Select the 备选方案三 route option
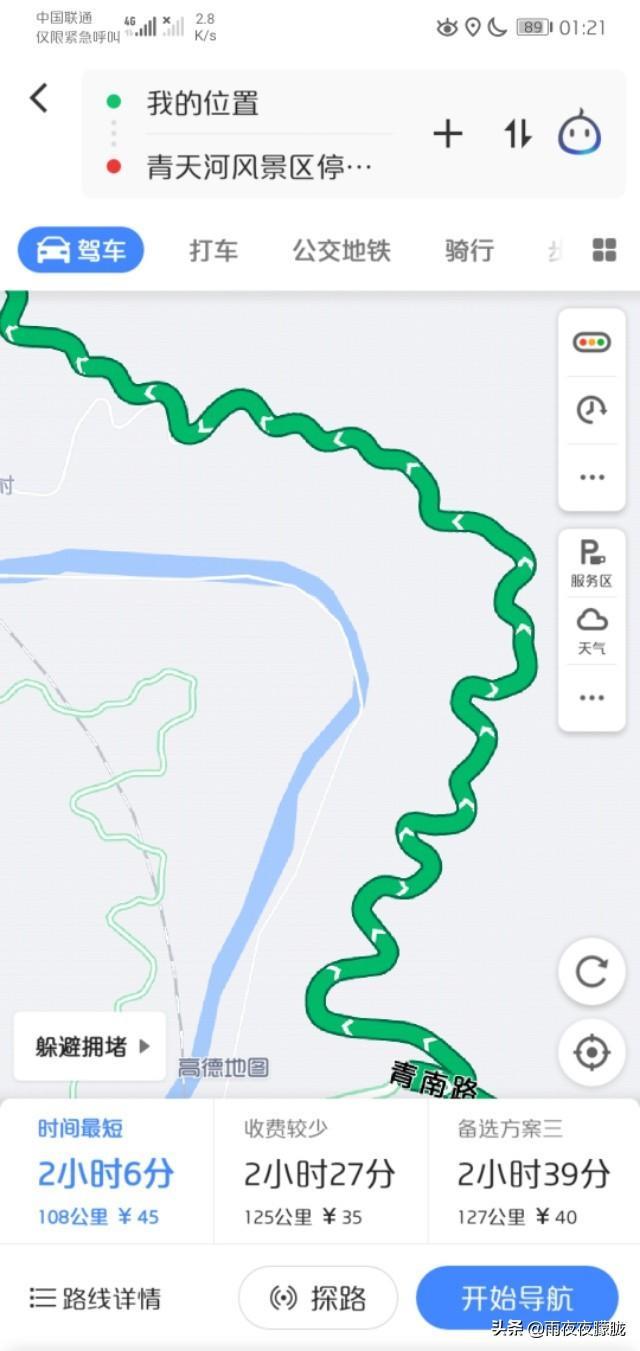 click(533, 1171)
